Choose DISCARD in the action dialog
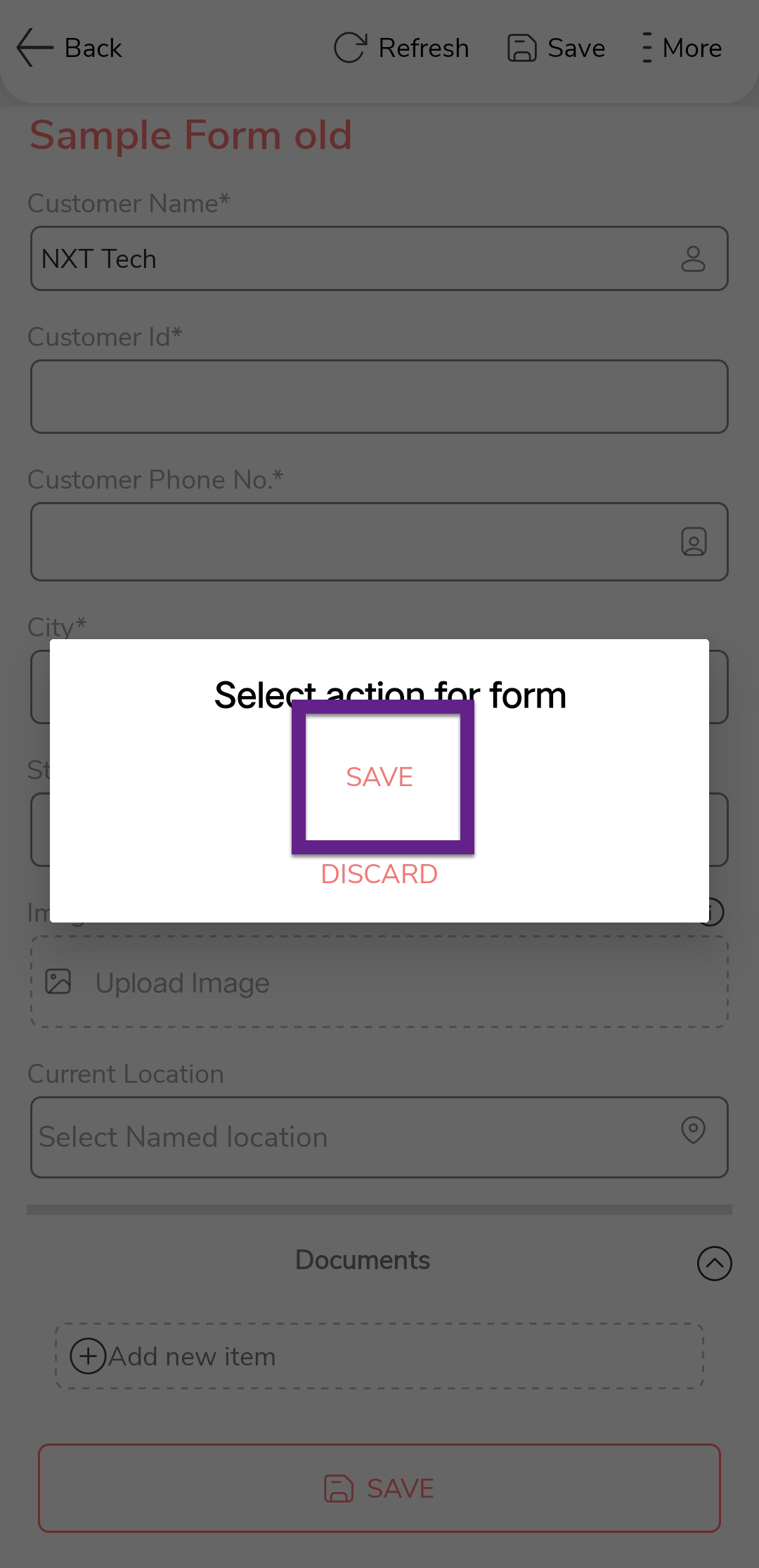759x1568 pixels. pos(379,874)
